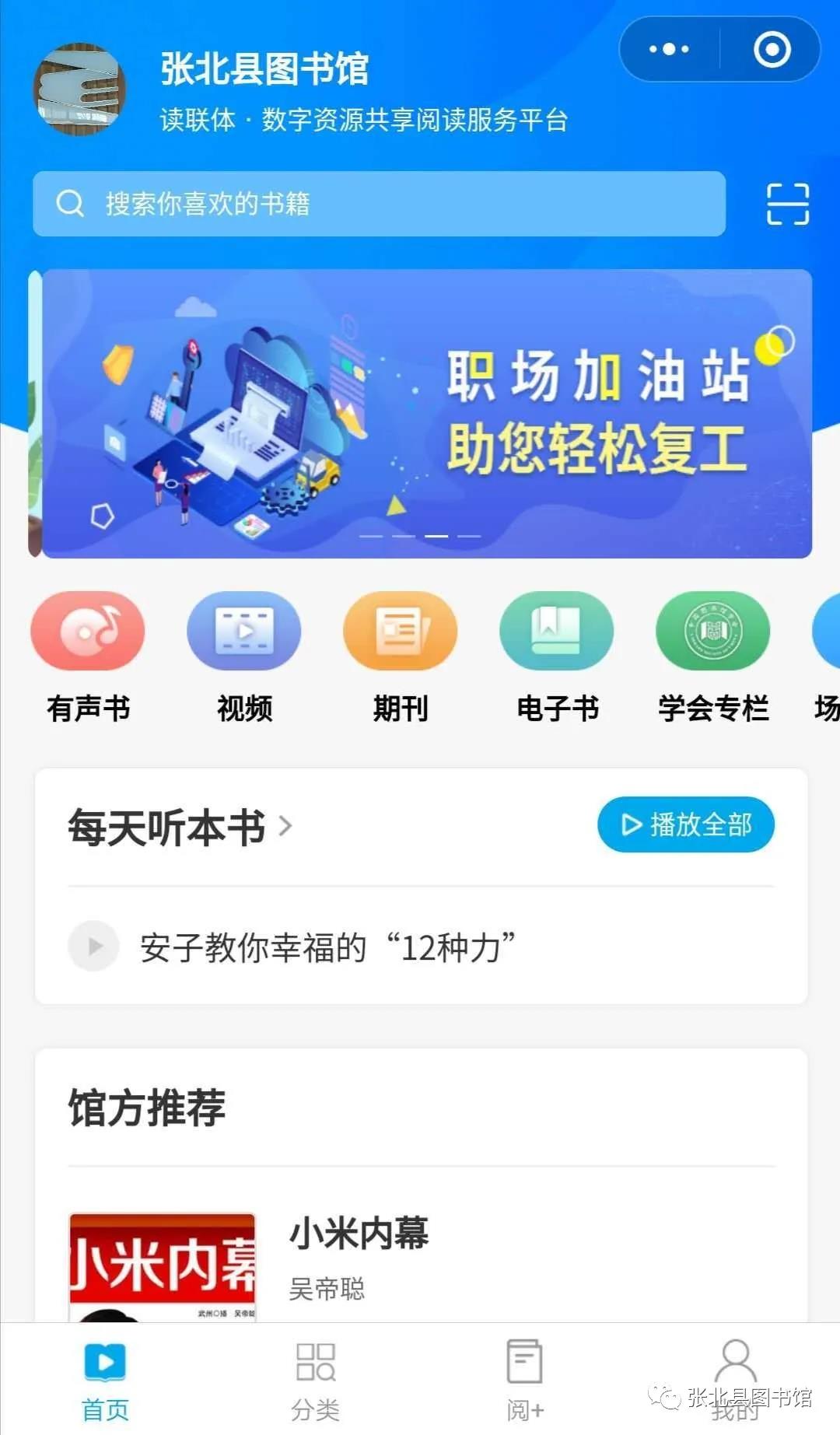This screenshot has width=840, height=1435.
Task: Open the 学会专栏 column icon
Action: point(712,631)
